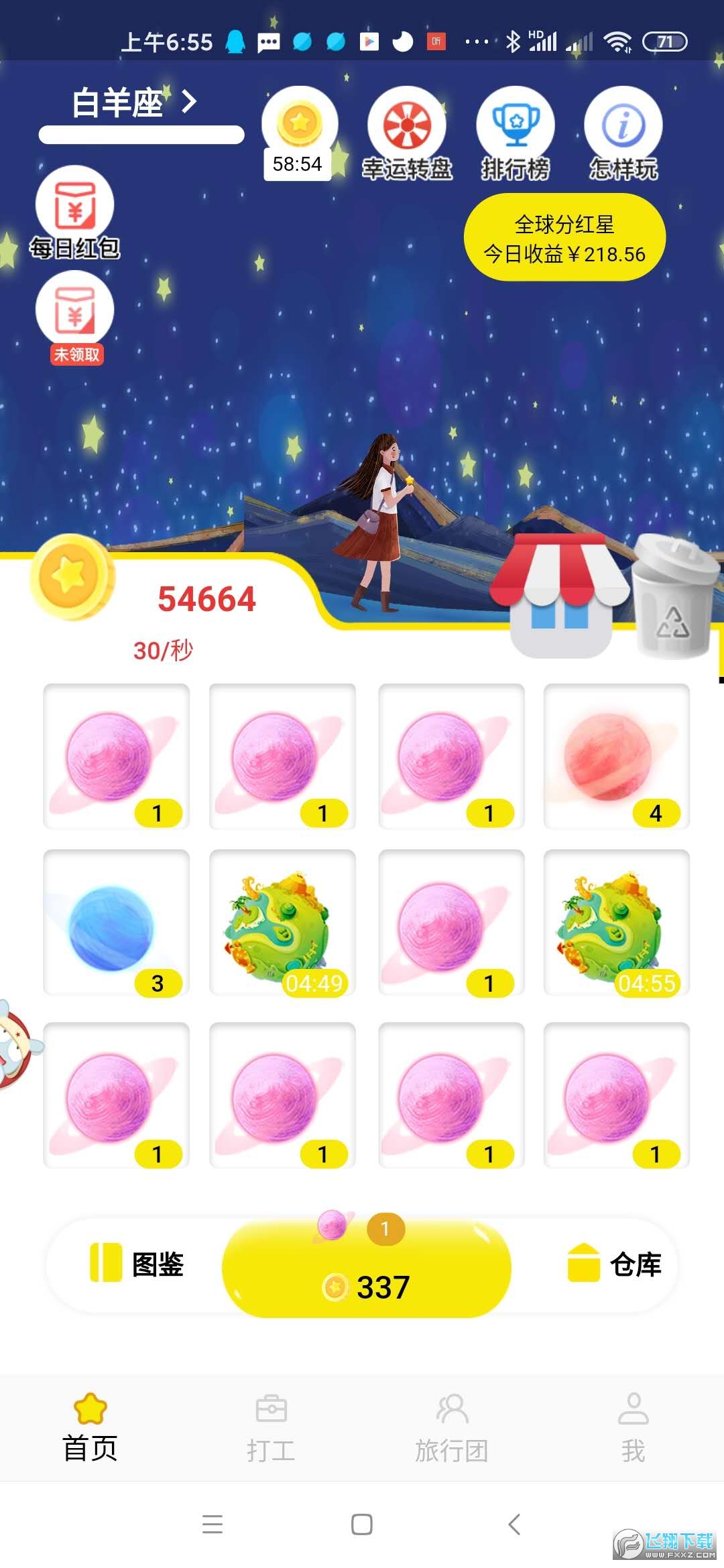
Task: Open the 图鉴 collection guide
Action: [x=137, y=1264]
